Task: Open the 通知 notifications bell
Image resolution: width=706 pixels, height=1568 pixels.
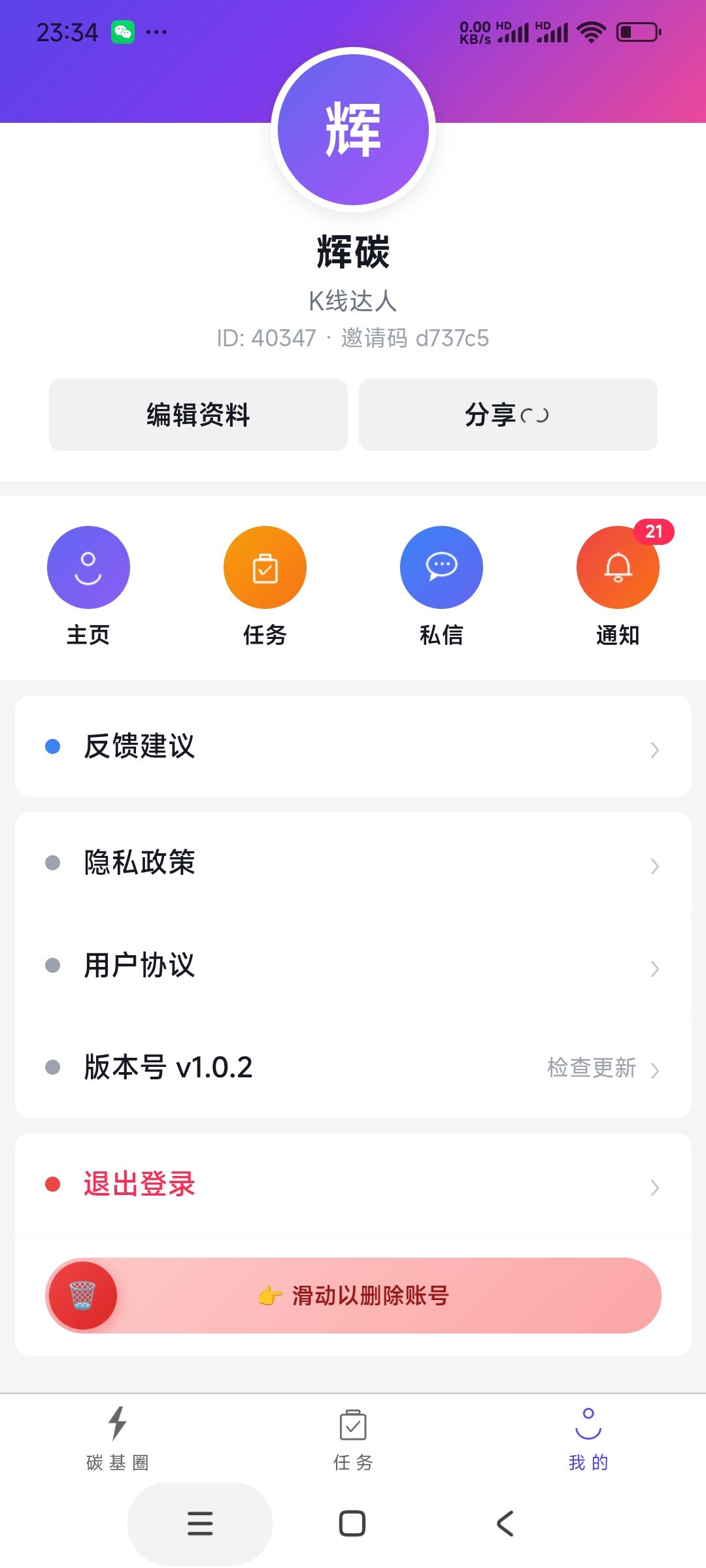Action: (x=618, y=567)
